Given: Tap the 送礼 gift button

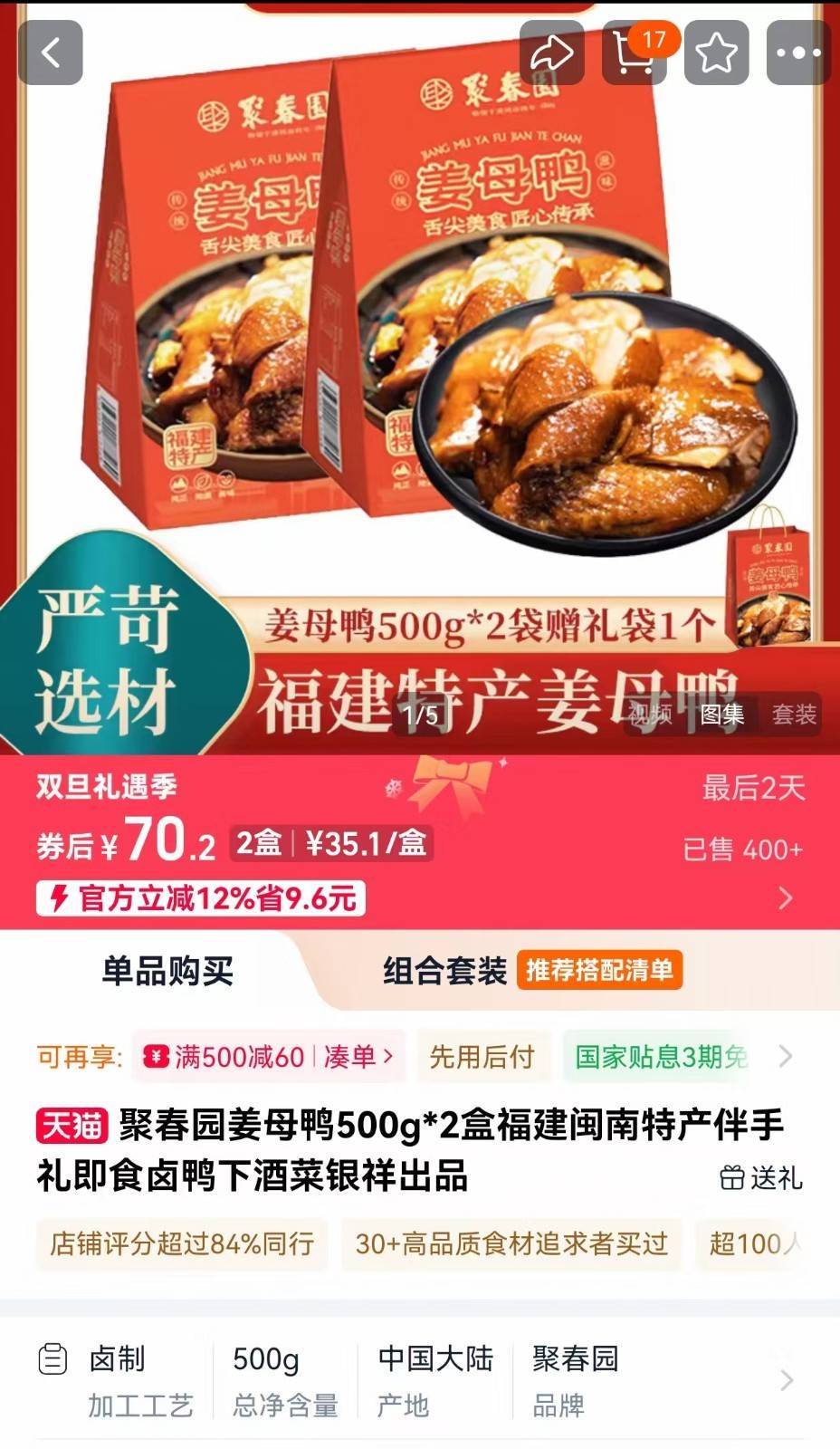Looking at the screenshot, I should [x=760, y=1177].
